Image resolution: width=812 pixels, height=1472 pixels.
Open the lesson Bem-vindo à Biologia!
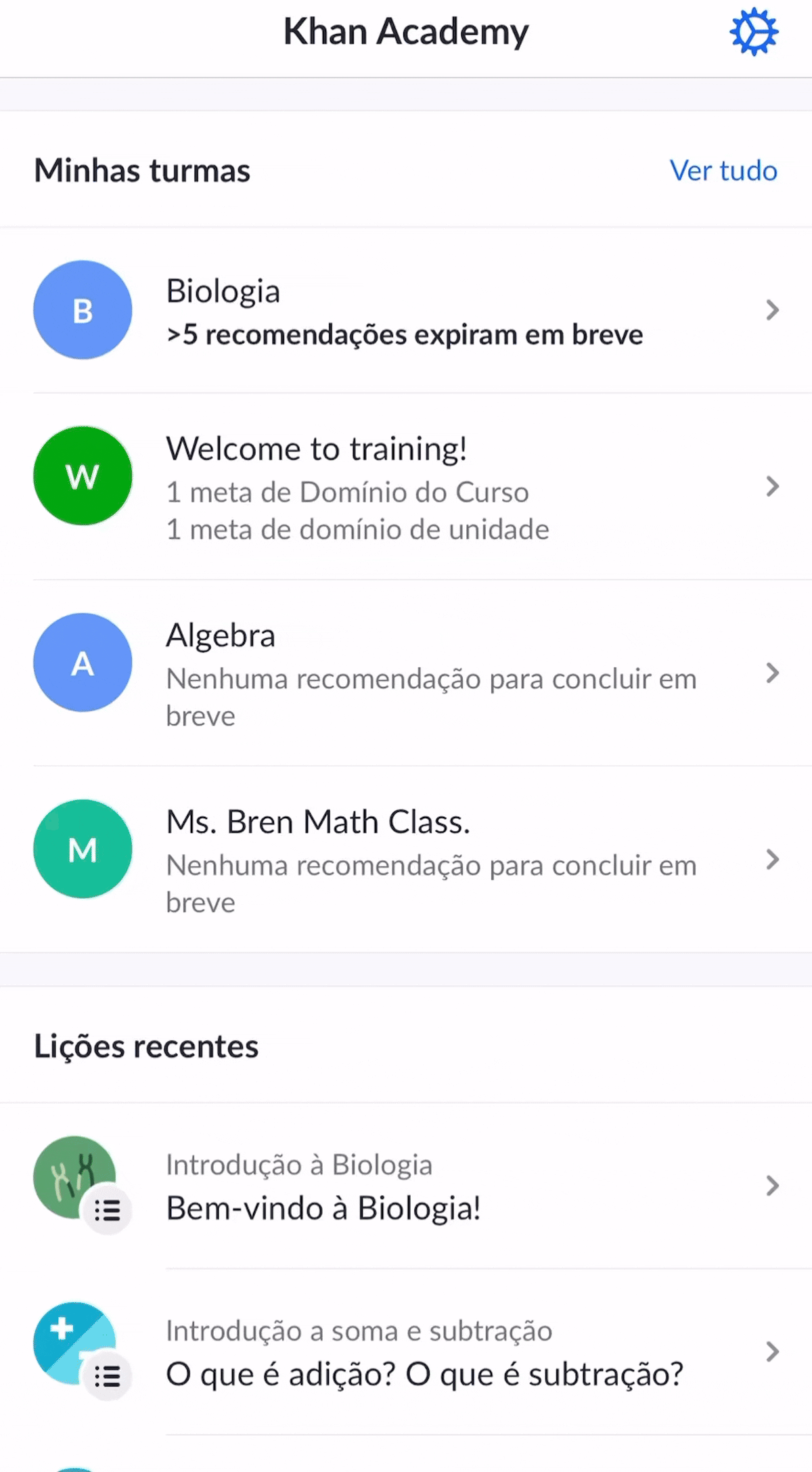pyautogui.click(x=406, y=1186)
